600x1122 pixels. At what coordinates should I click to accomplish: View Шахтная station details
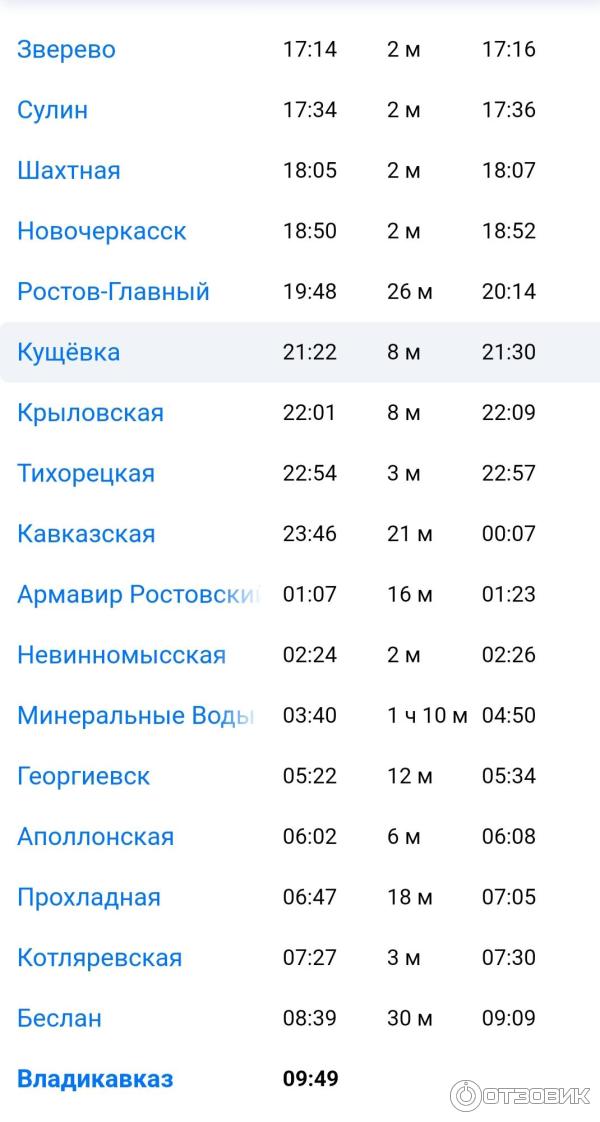coord(68,171)
